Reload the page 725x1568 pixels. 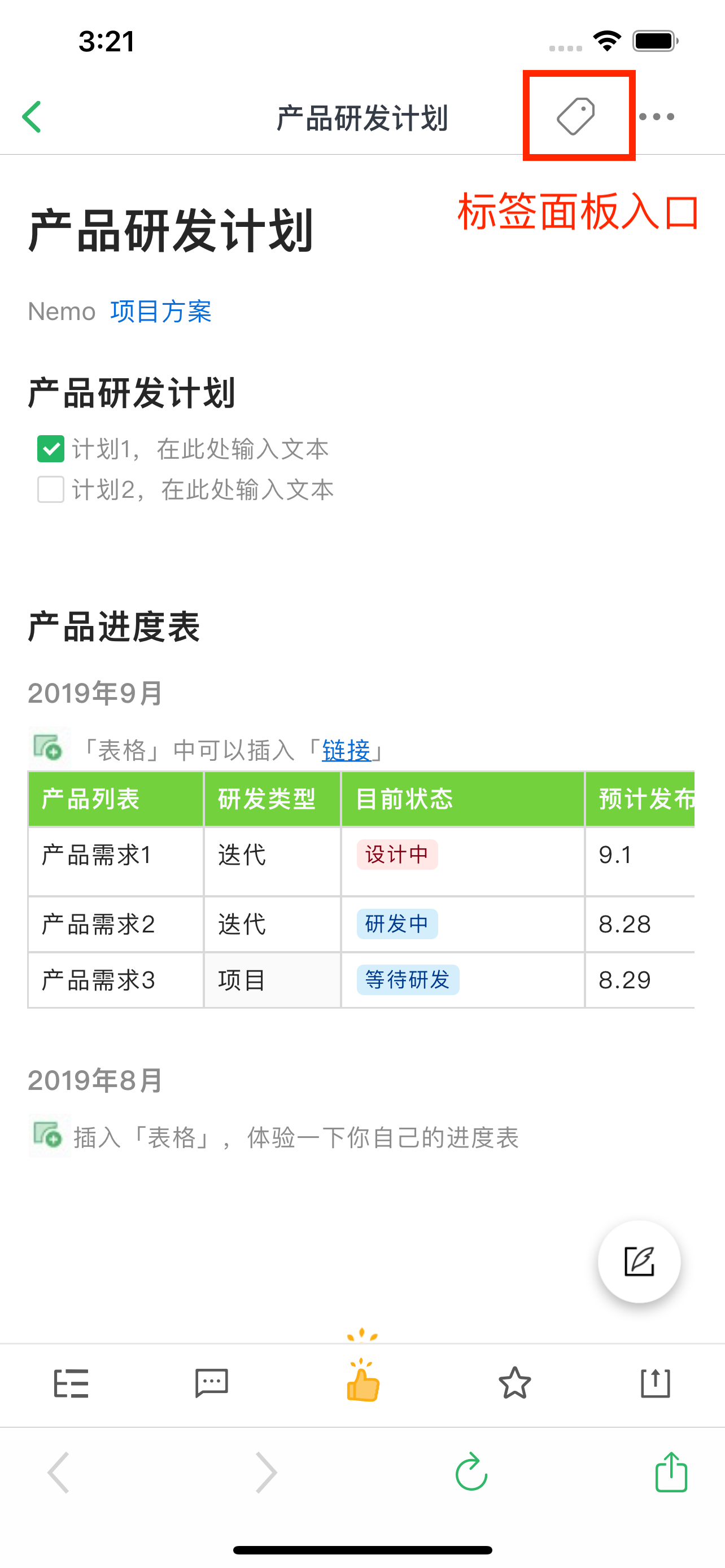click(471, 1473)
